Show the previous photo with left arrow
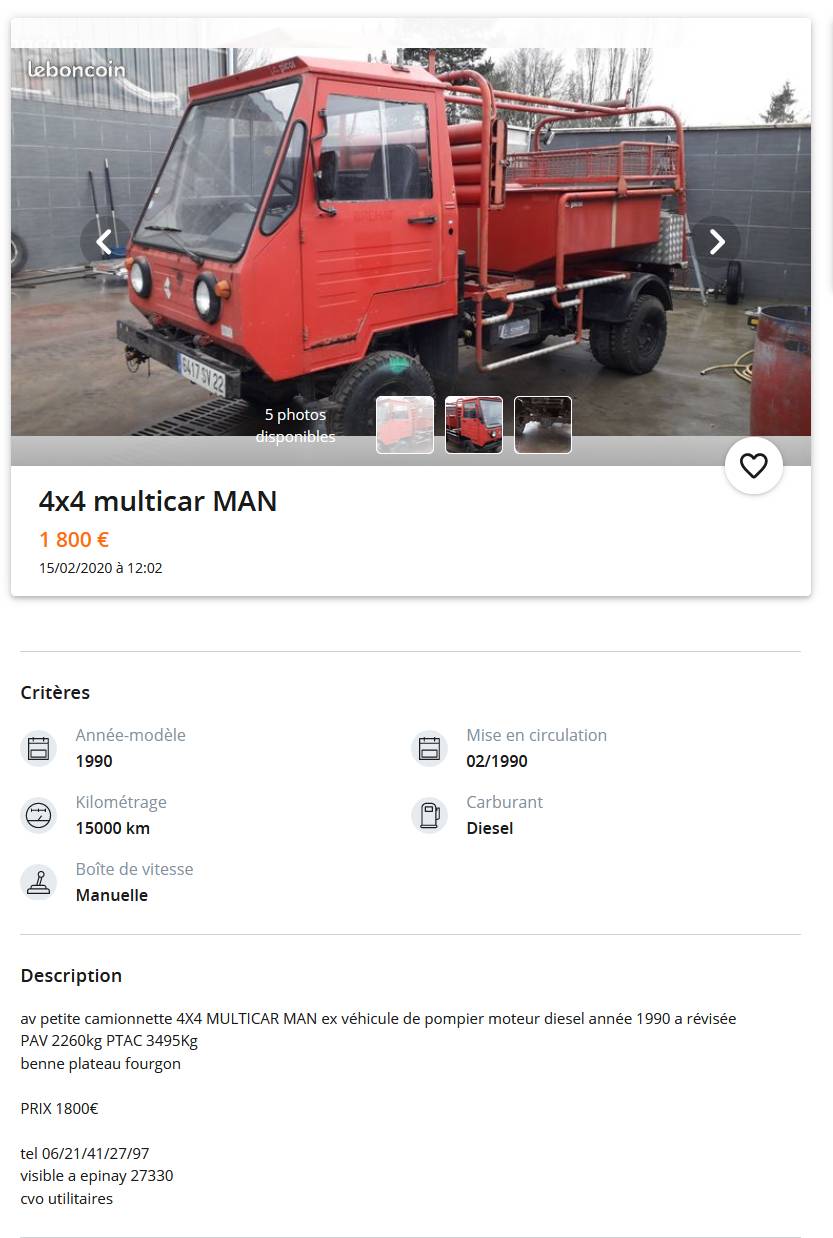This screenshot has width=833, height=1238. 104,242
